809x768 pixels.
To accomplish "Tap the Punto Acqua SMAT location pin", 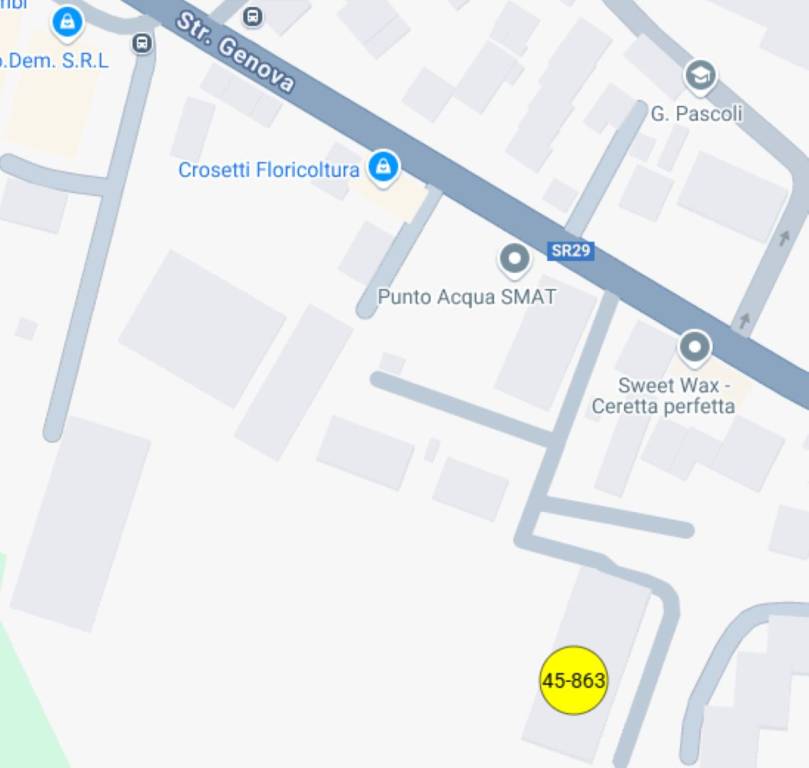I will tap(515, 260).
